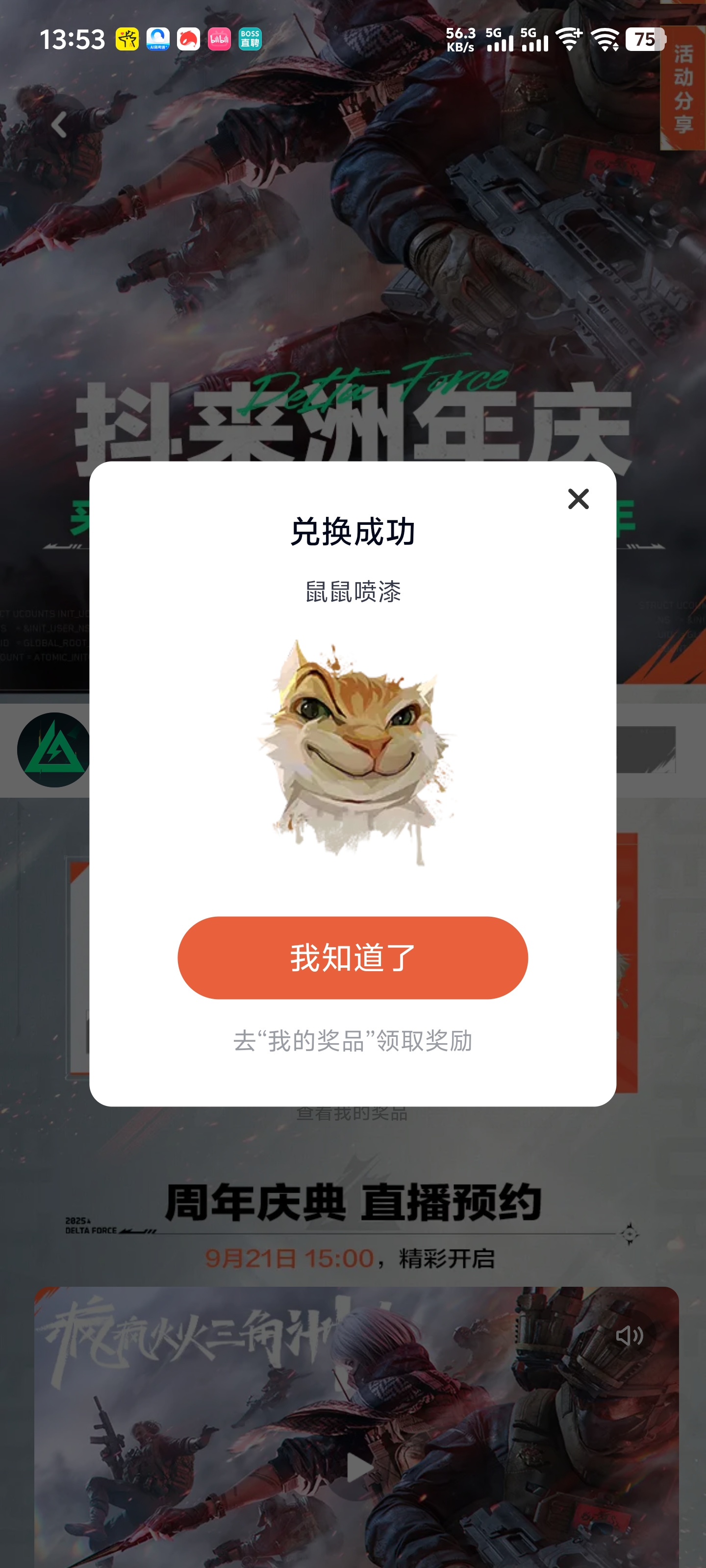The height and width of the screenshot is (1568, 706).
Task: Close the 兑换成功 dialog with the X
Action: pyautogui.click(x=578, y=498)
